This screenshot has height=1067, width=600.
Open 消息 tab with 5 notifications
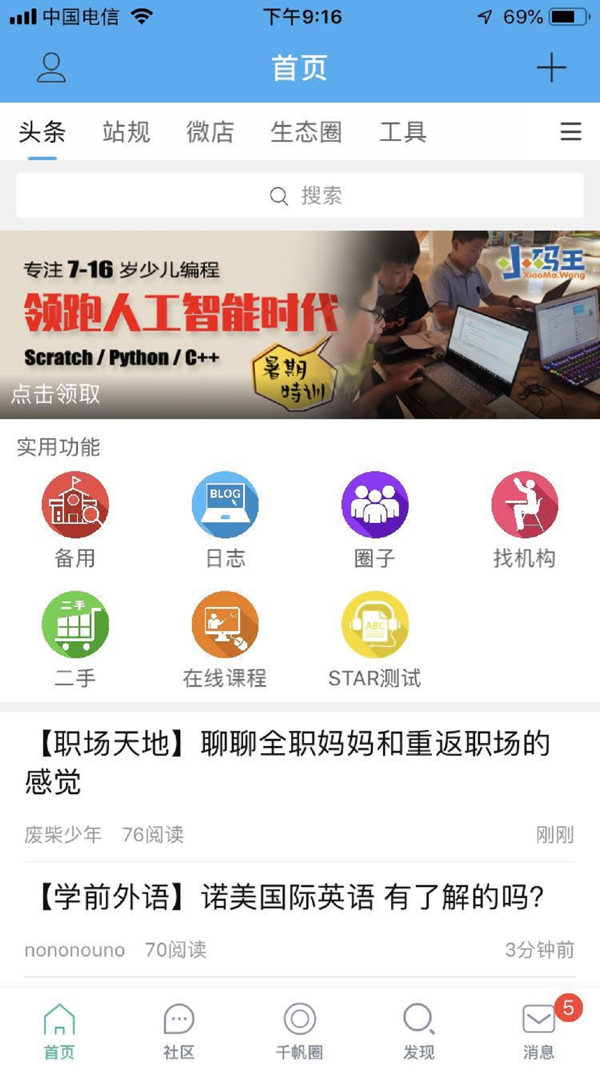539,1032
